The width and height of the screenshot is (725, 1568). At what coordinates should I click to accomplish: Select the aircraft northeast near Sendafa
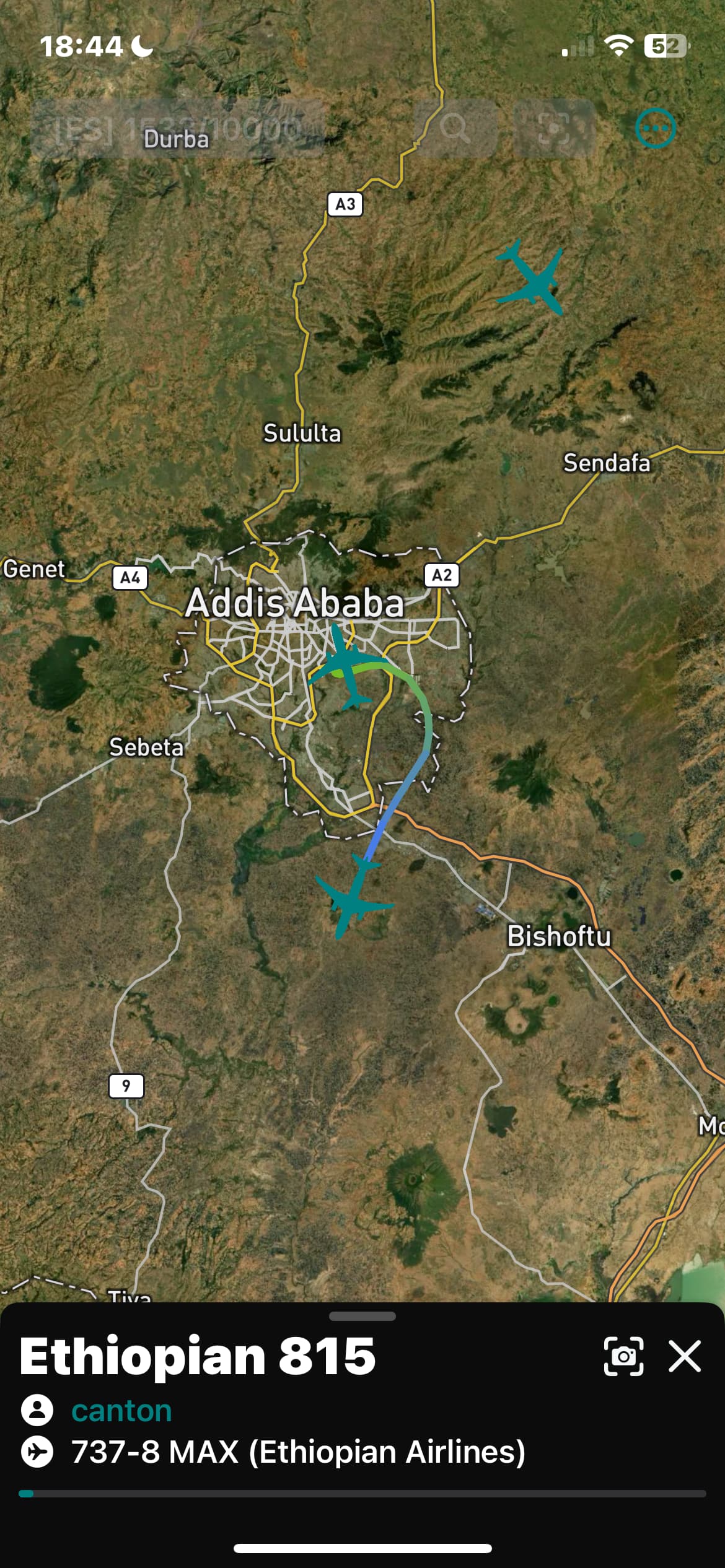tap(531, 277)
